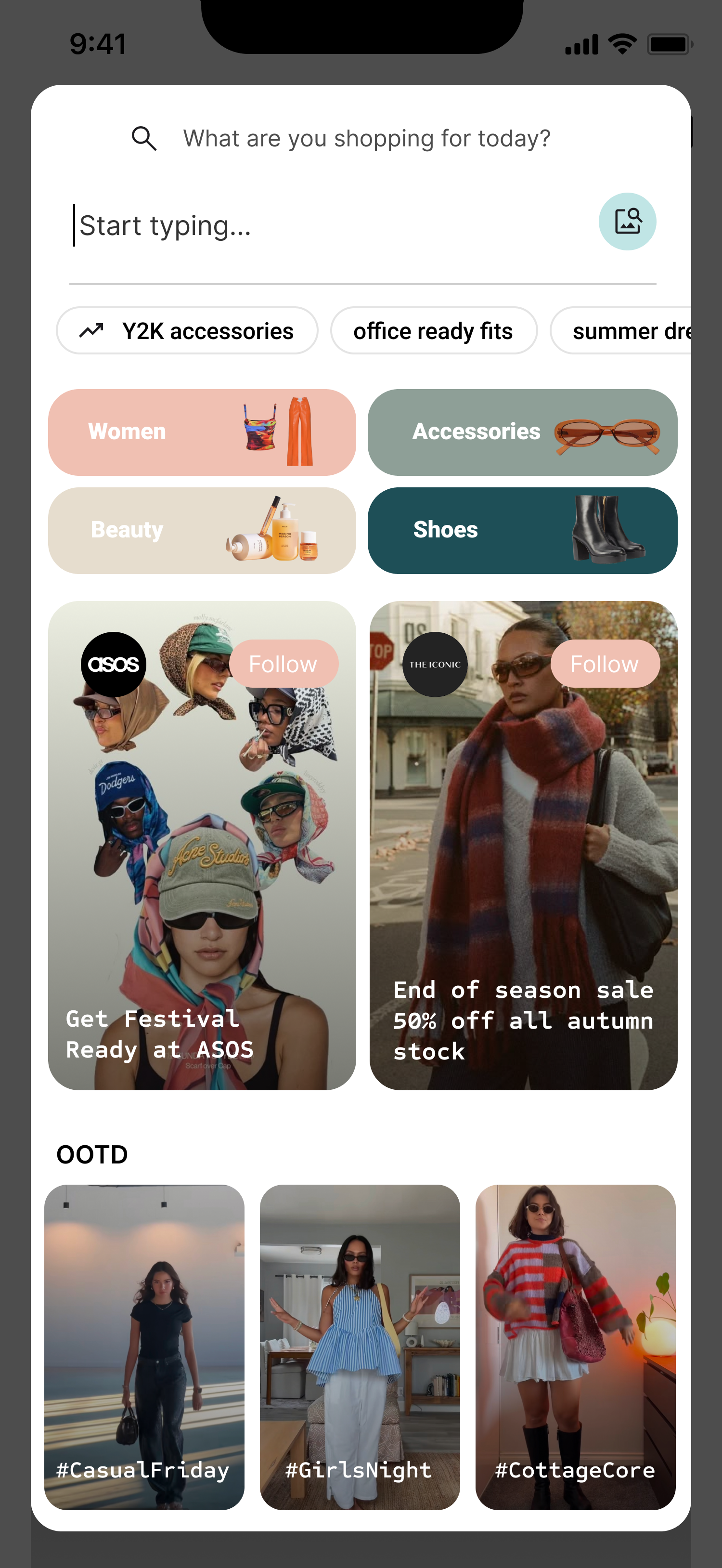Open the #CottageCore outfit tile

pyautogui.click(x=575, y=1346)
